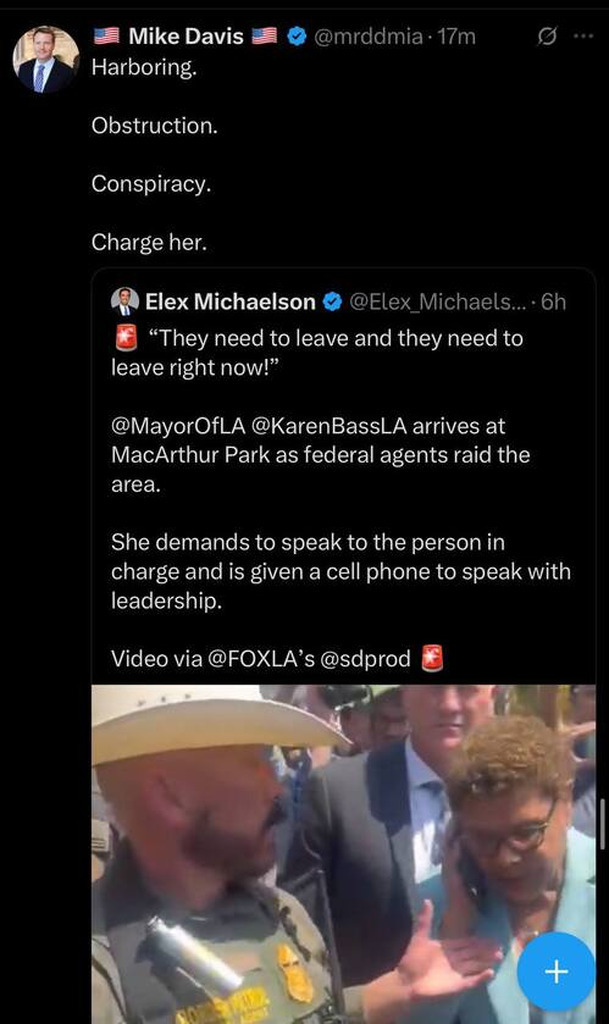Open Mike Davis's profile picture
This screenshot has height=1024, width=609.
click(46, 60)
